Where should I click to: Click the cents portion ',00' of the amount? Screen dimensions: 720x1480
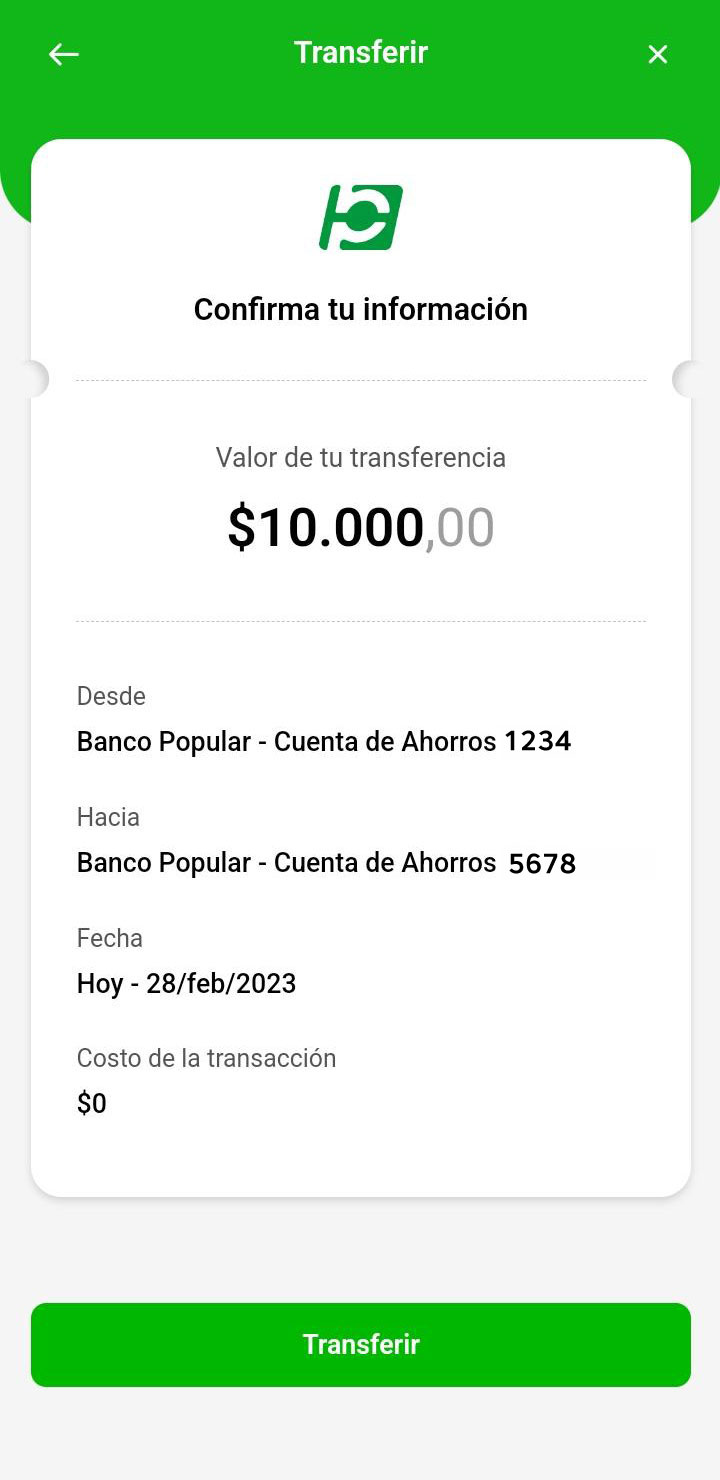point(465,530)
